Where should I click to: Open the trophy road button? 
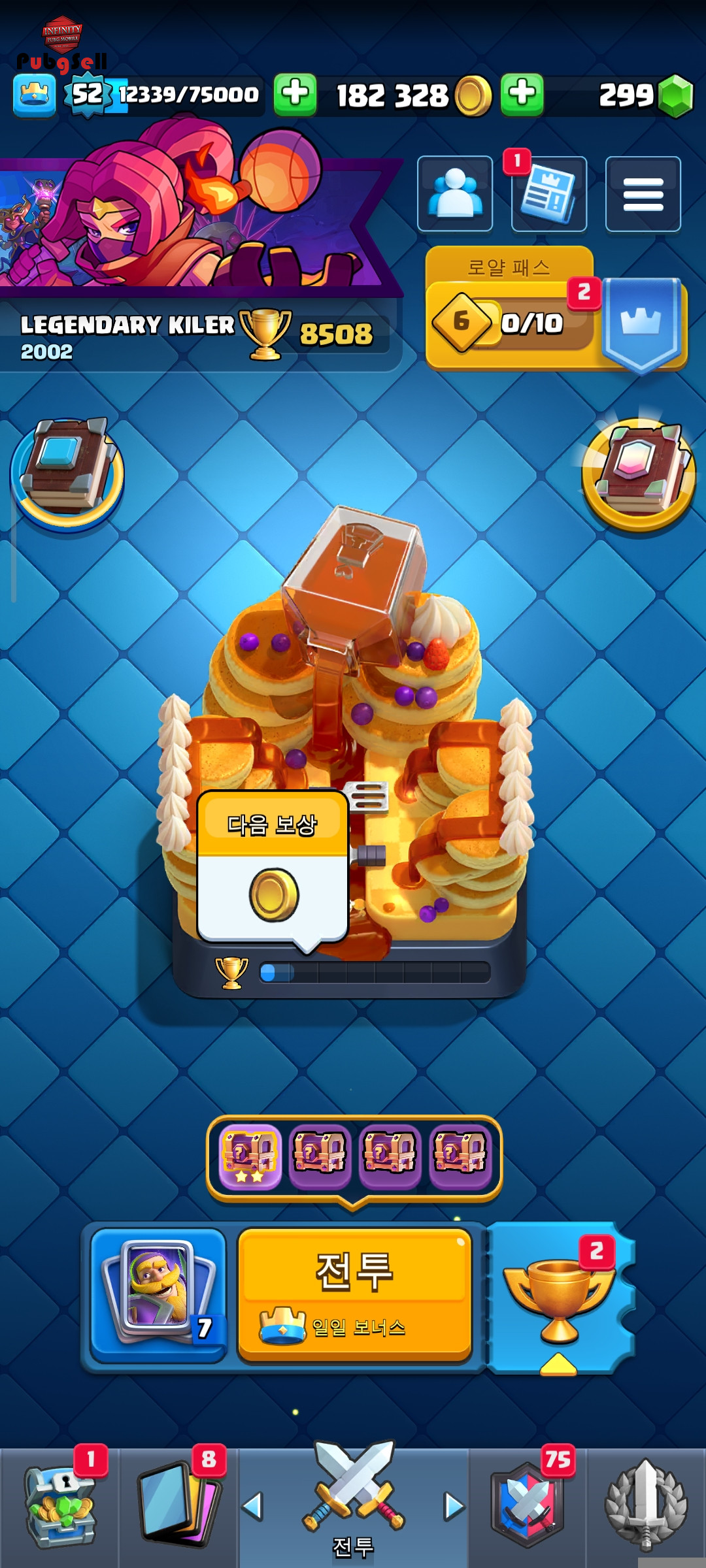[x=560, y=1297]
